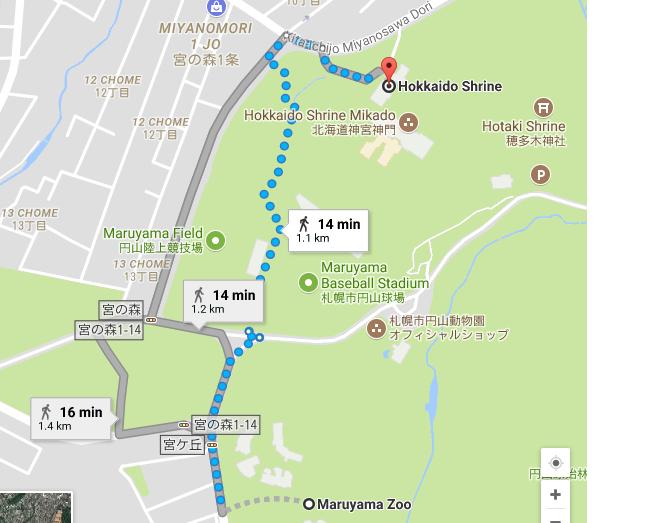This screenshot has height=523, width=658.
Task: Select the 14 min 1.2 km walking route
Action: 223,301
